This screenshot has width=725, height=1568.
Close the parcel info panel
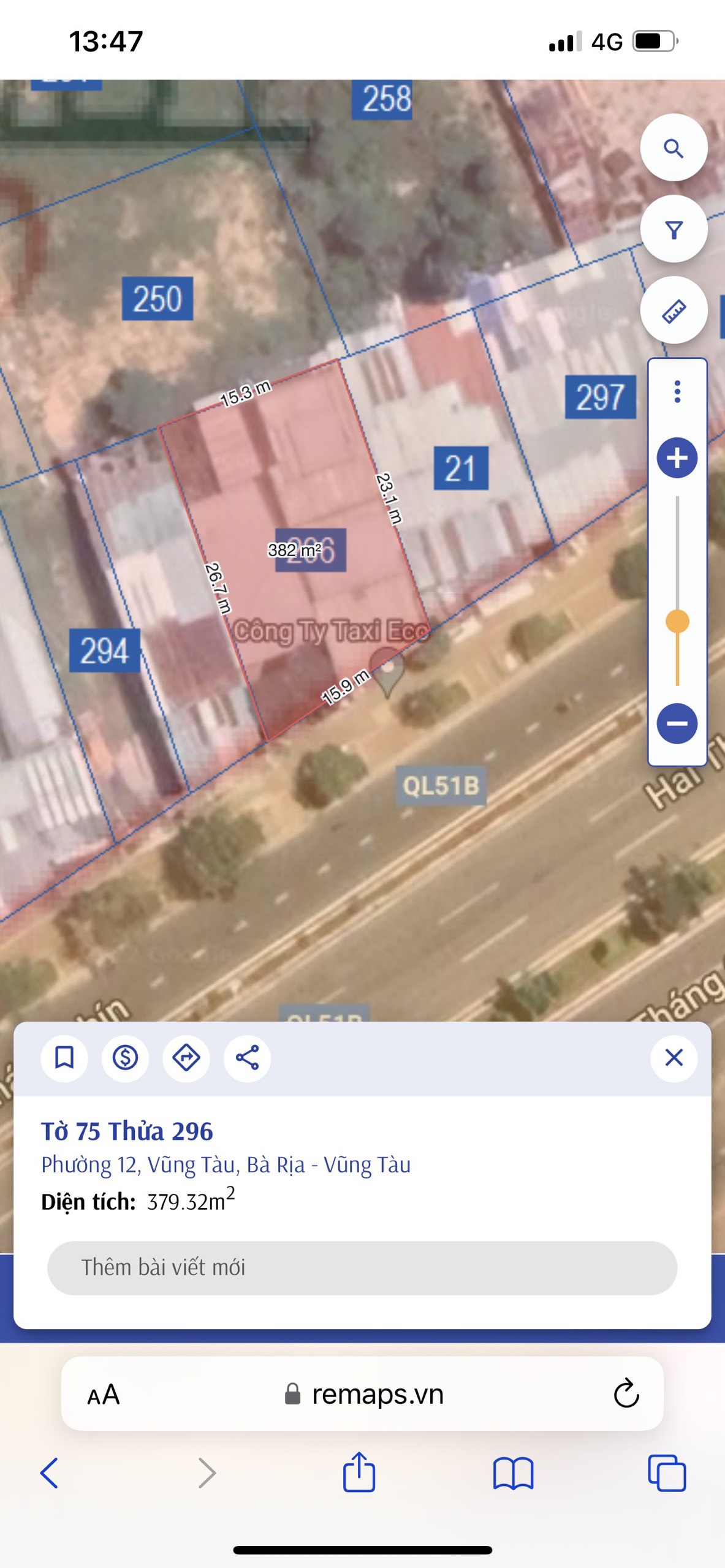point(674,1058)
